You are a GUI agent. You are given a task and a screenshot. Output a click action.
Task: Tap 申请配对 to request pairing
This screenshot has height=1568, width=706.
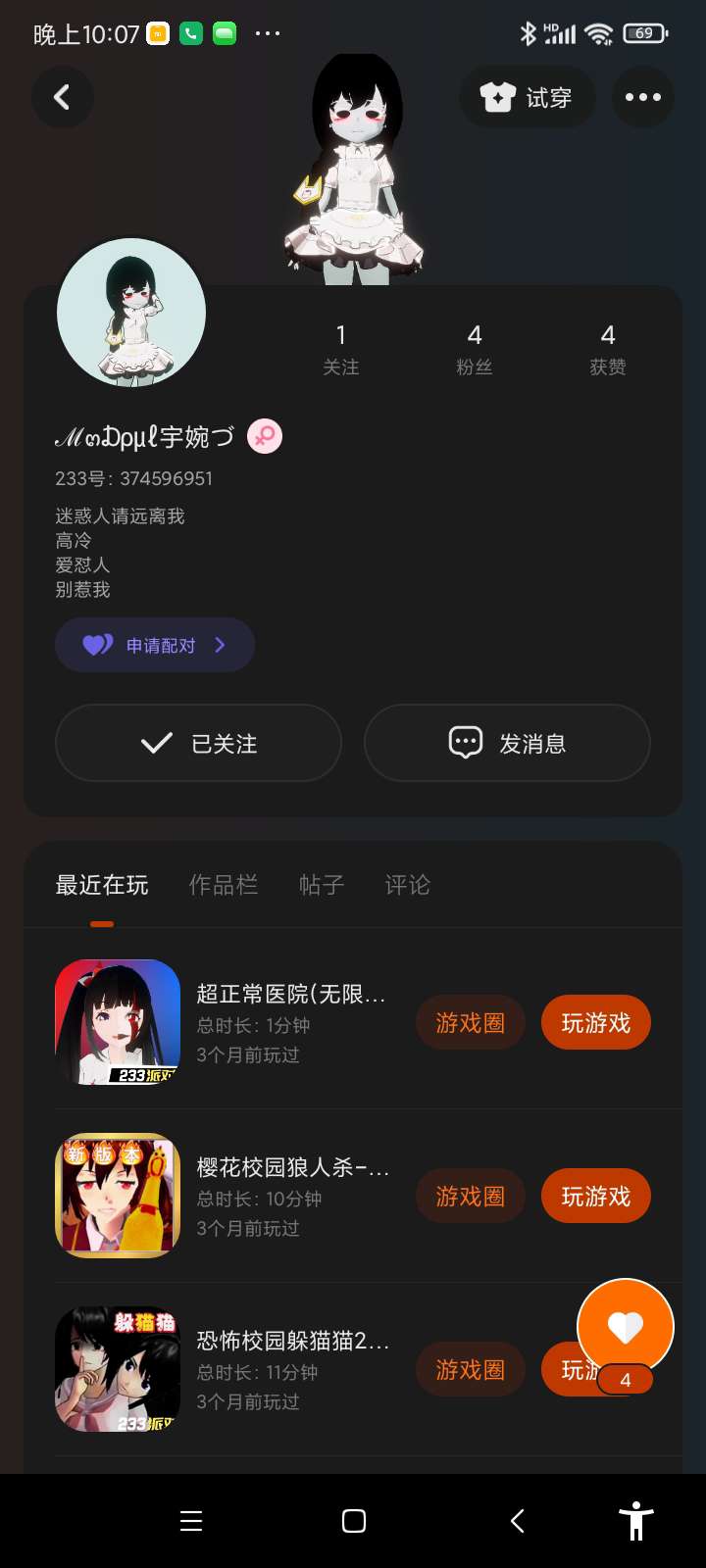[x=155, y=645]
